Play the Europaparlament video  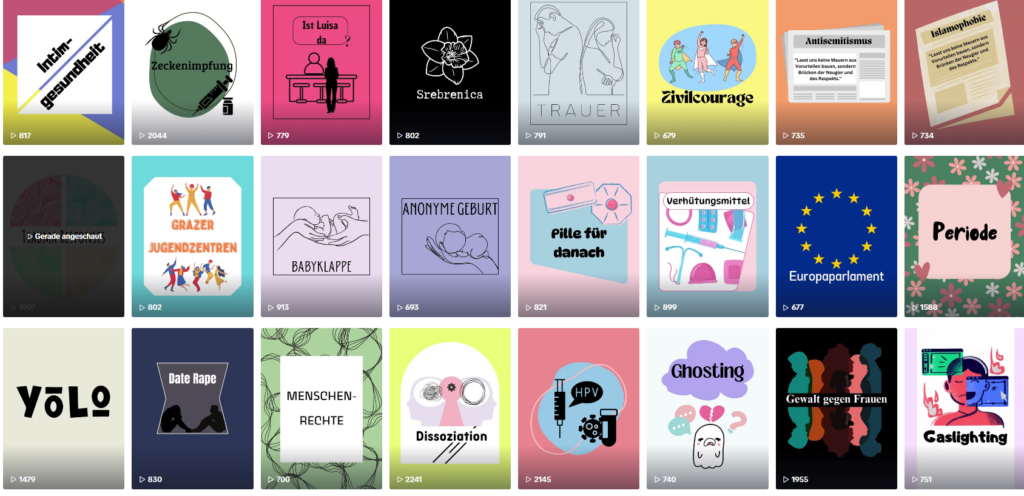click(836, 235)
